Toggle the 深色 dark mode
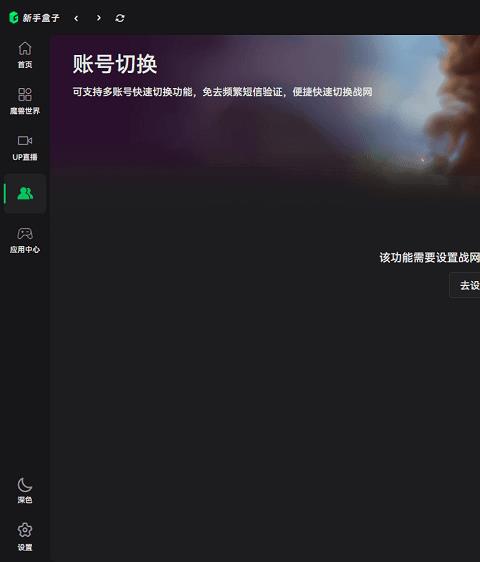 point(25,490)
